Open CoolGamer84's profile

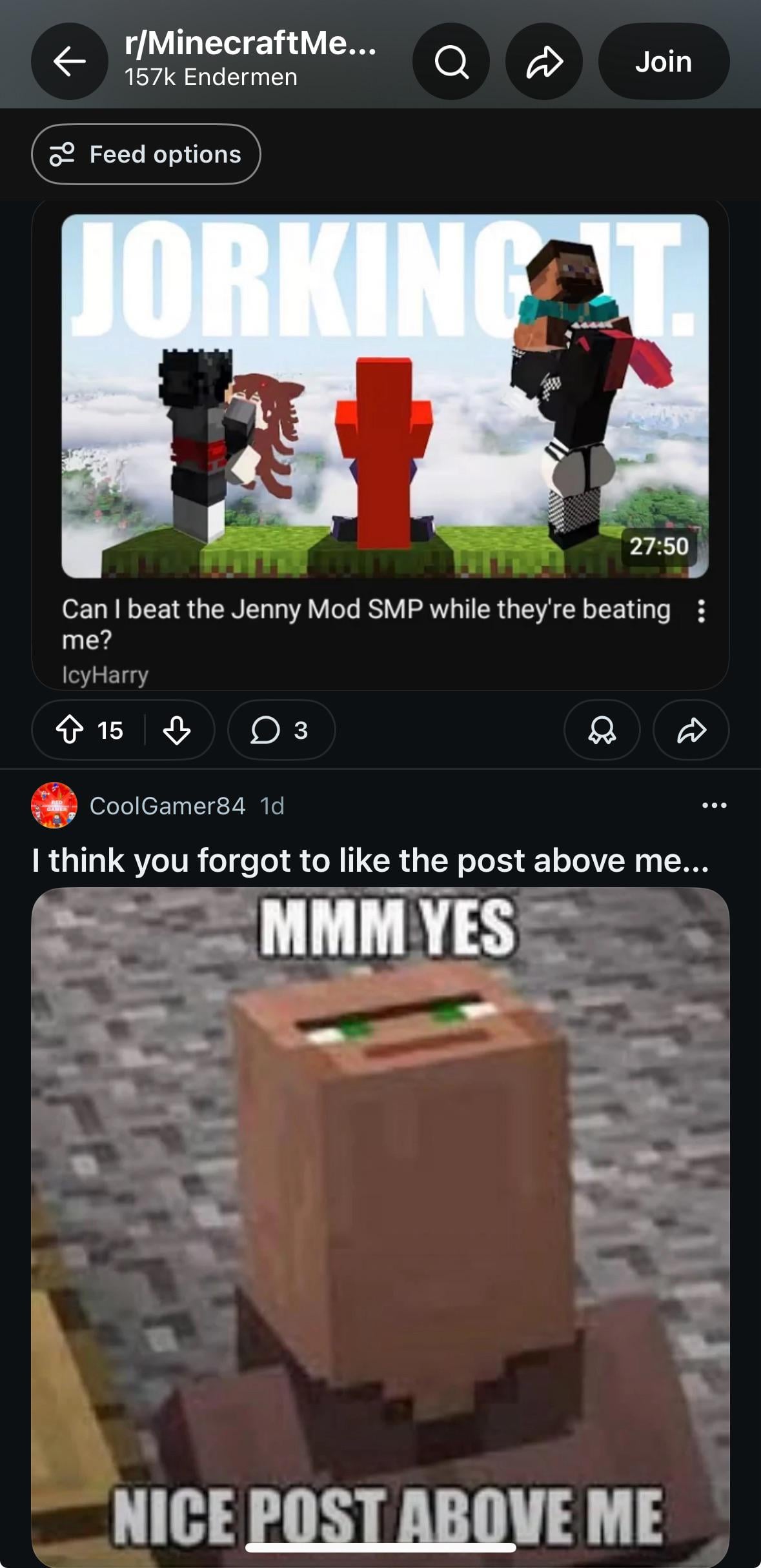pyautogui.click(x=167, y=806)
